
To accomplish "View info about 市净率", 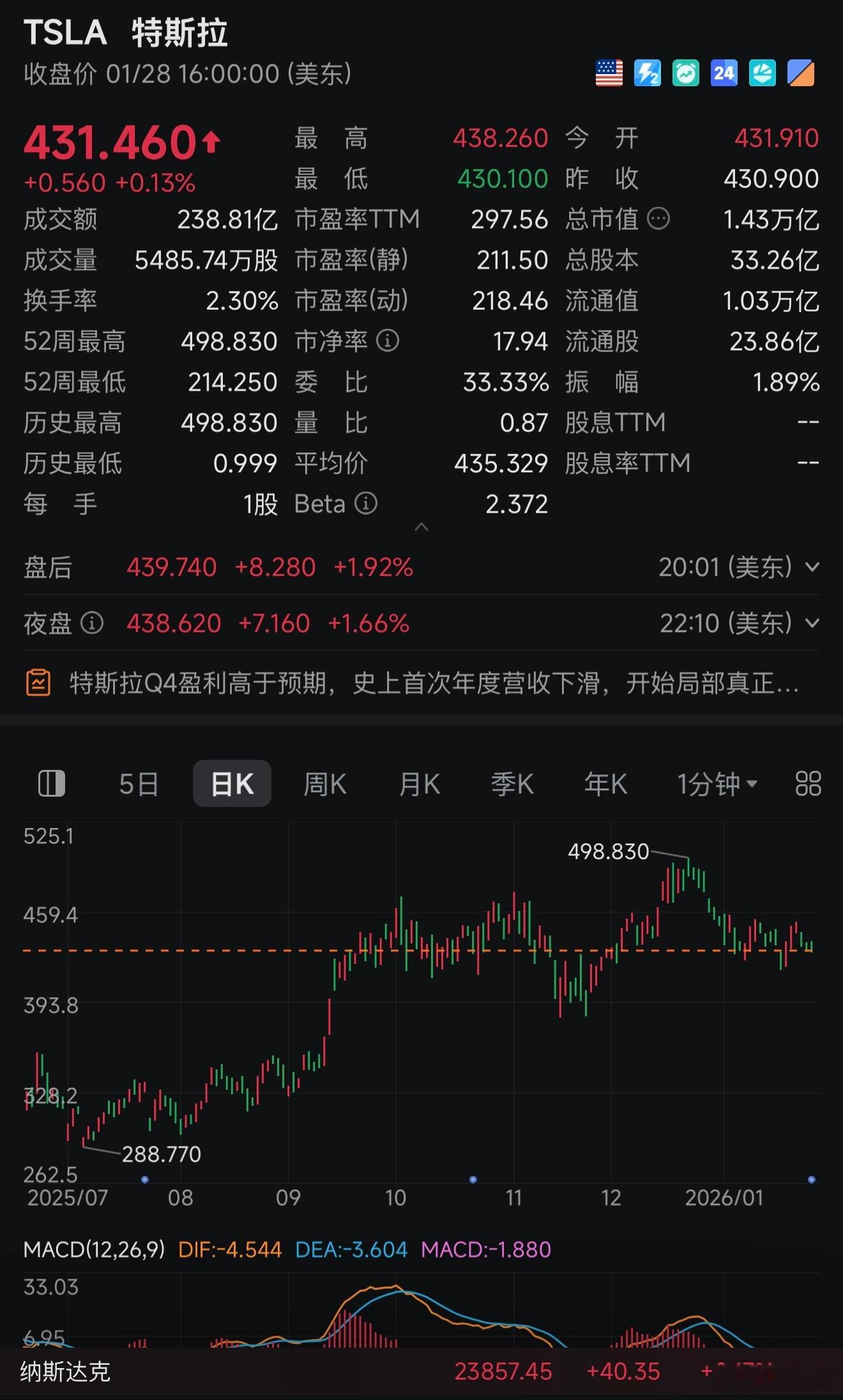I will click(388, 341).
